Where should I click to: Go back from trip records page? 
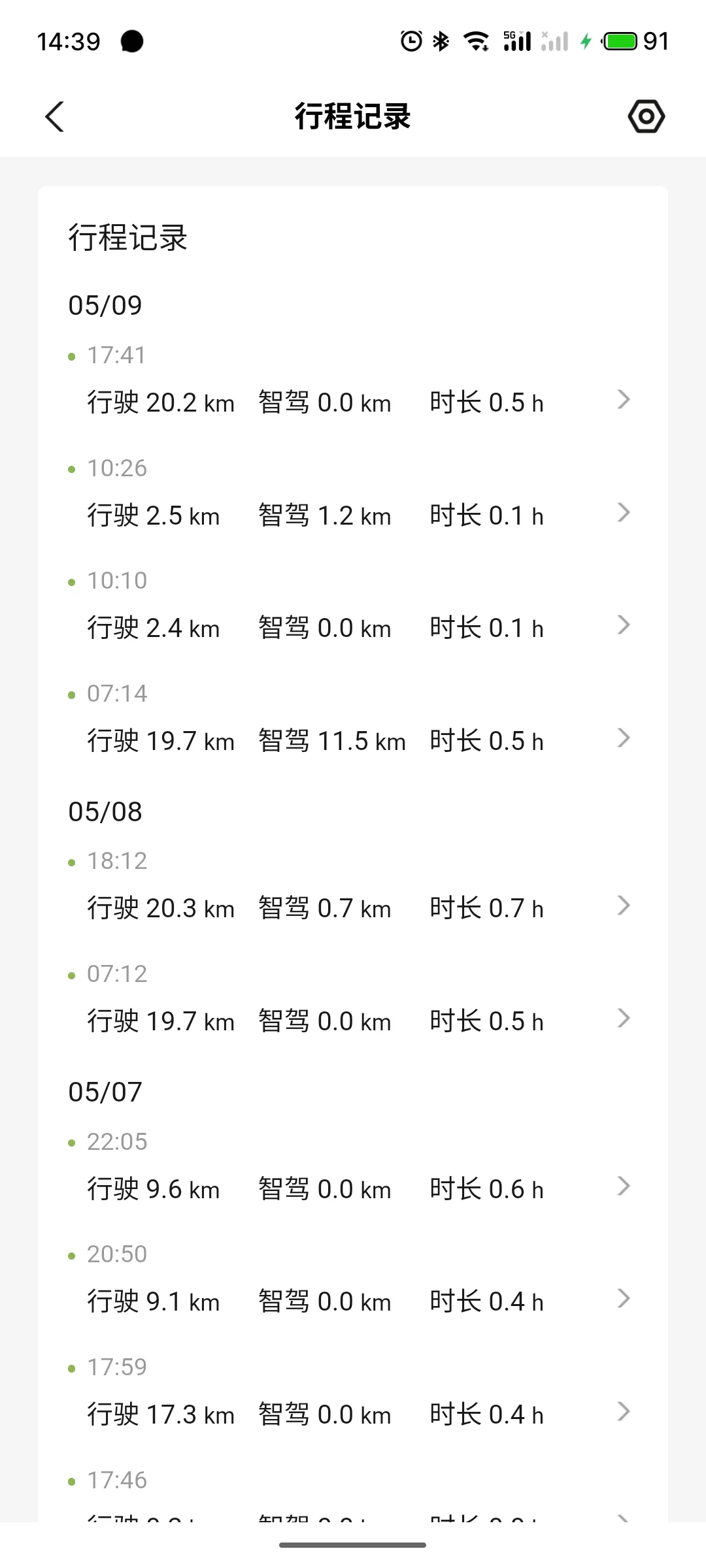(x=55, y=117)
